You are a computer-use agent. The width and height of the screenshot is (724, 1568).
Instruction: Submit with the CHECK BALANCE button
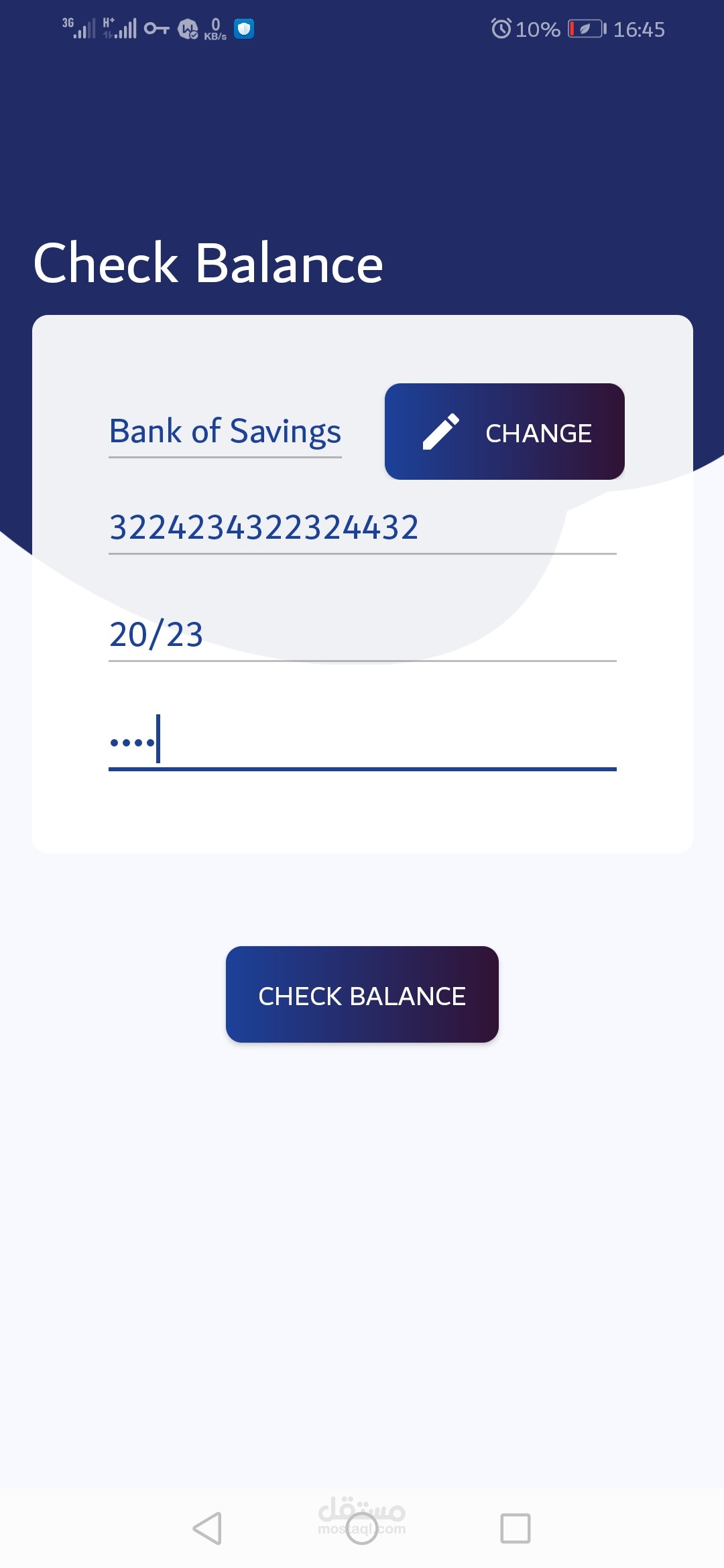362,994
